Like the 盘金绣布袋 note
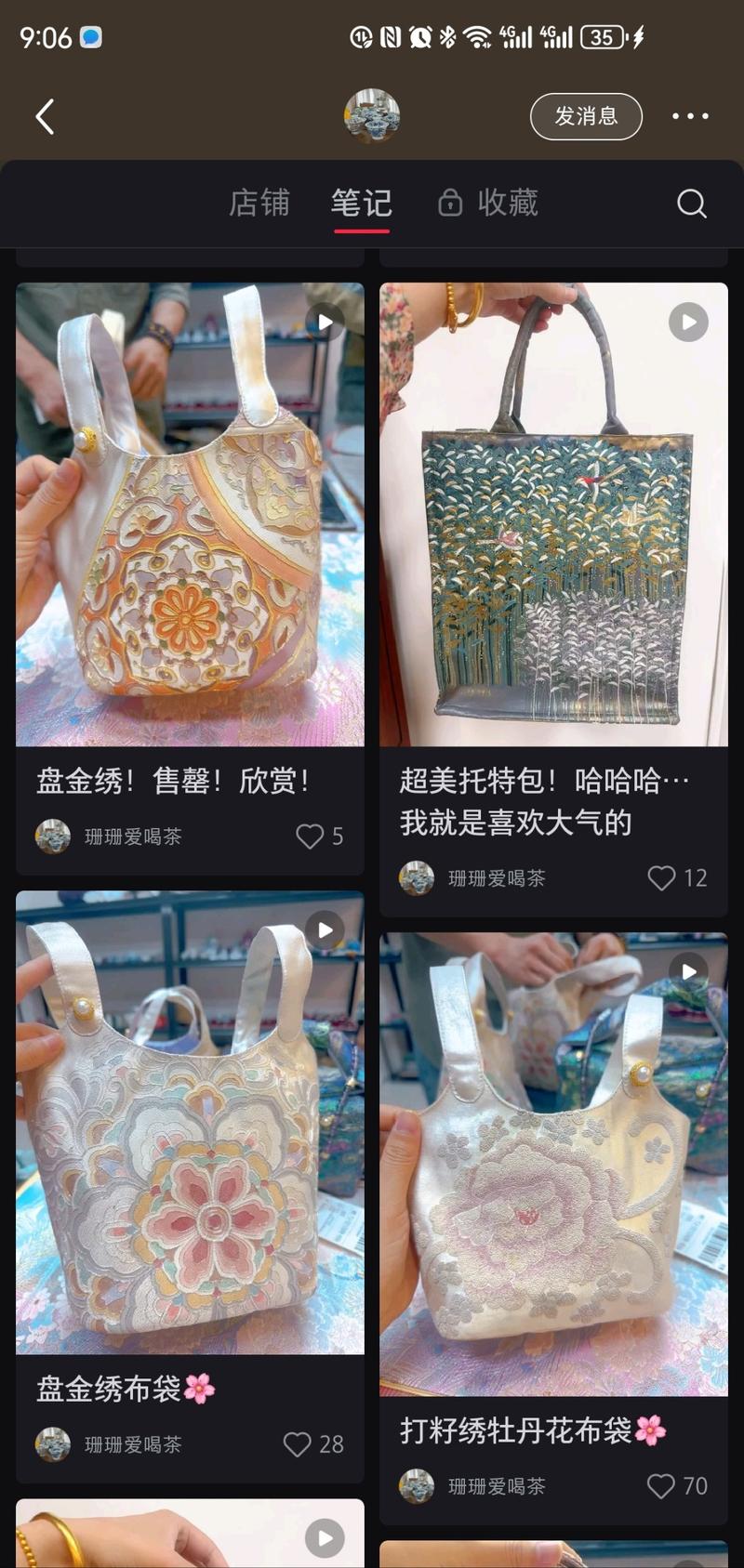Image resolution: width=744 pixels, height=1568 pixels. click(298, 1444)
